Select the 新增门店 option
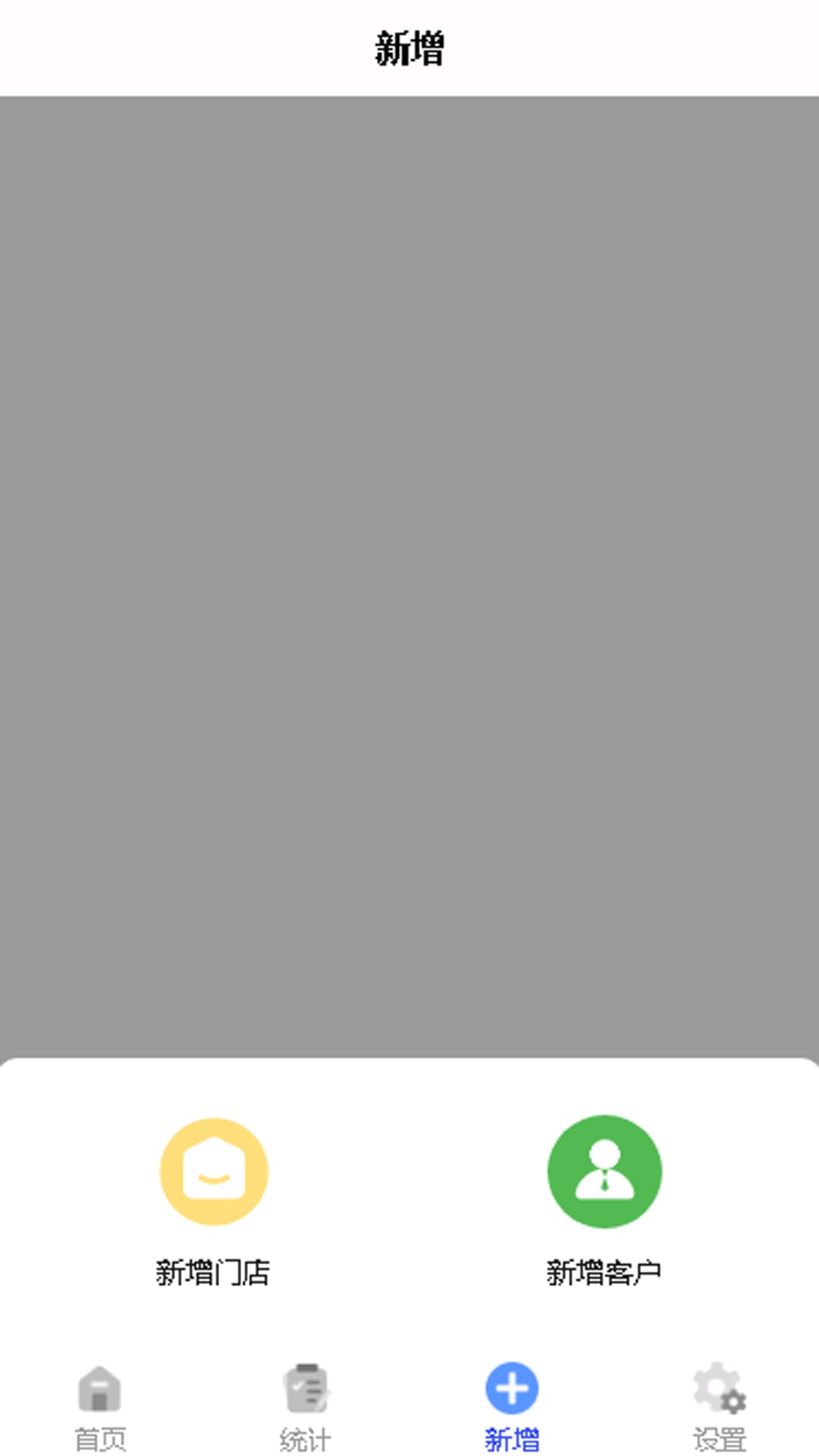The width and height of the screenshot is (819, 1456). coord(213,1202)
